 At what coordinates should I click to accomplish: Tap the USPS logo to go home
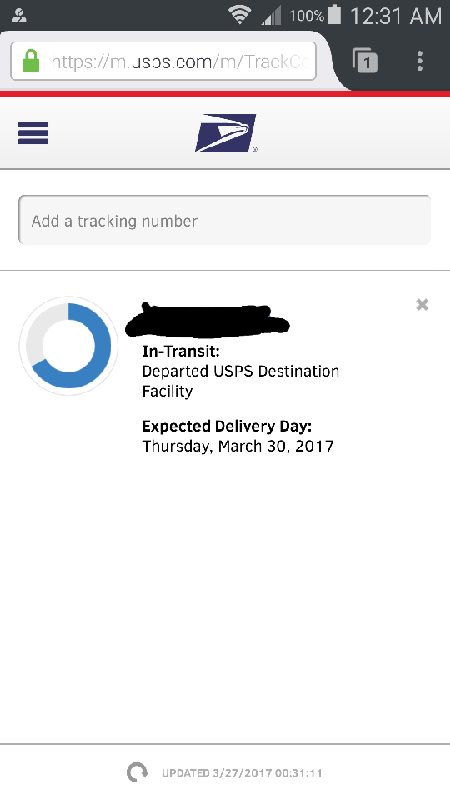click(x=226, y=133)
